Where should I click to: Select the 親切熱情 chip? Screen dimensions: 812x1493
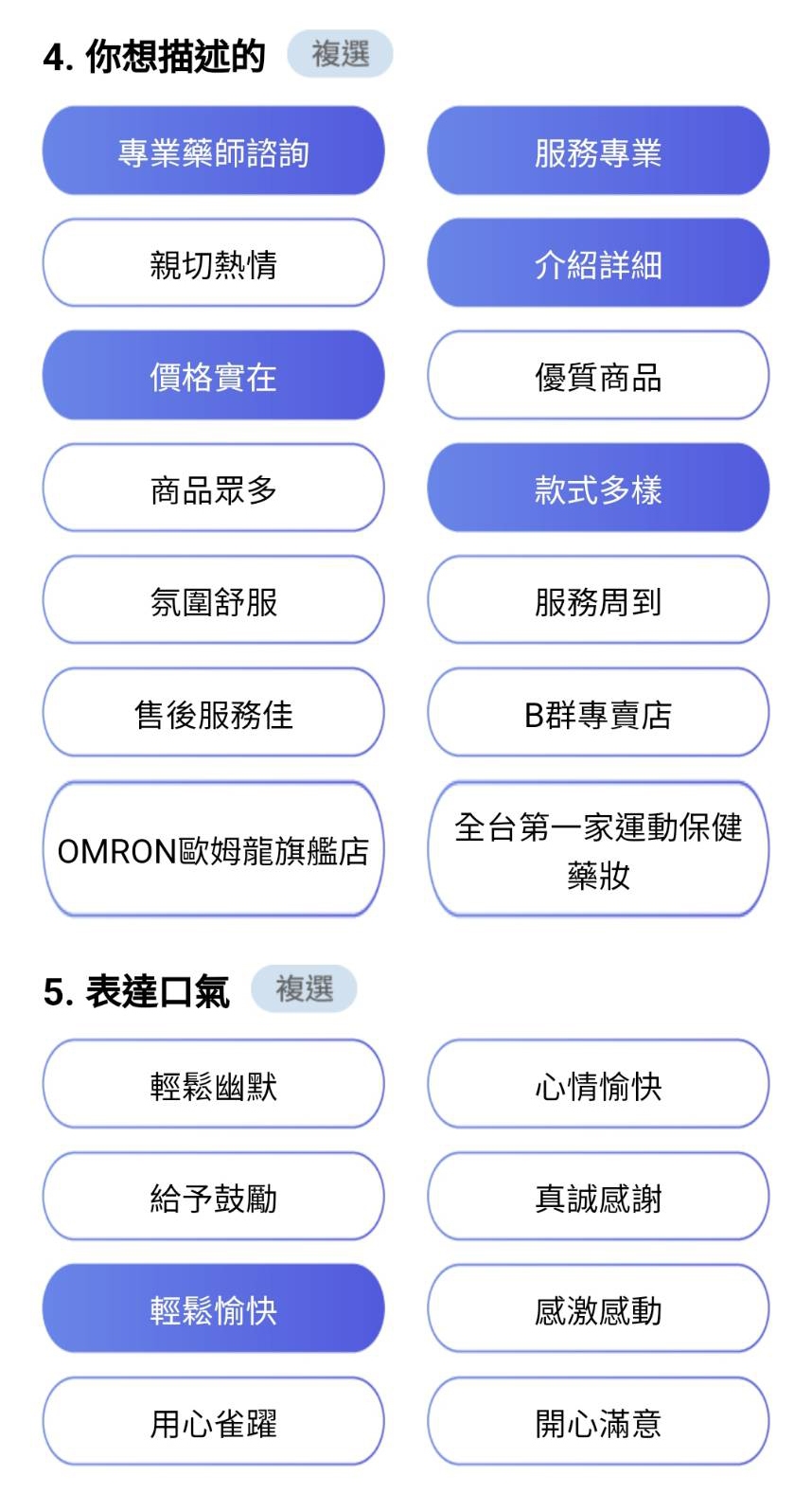point(213,263)
